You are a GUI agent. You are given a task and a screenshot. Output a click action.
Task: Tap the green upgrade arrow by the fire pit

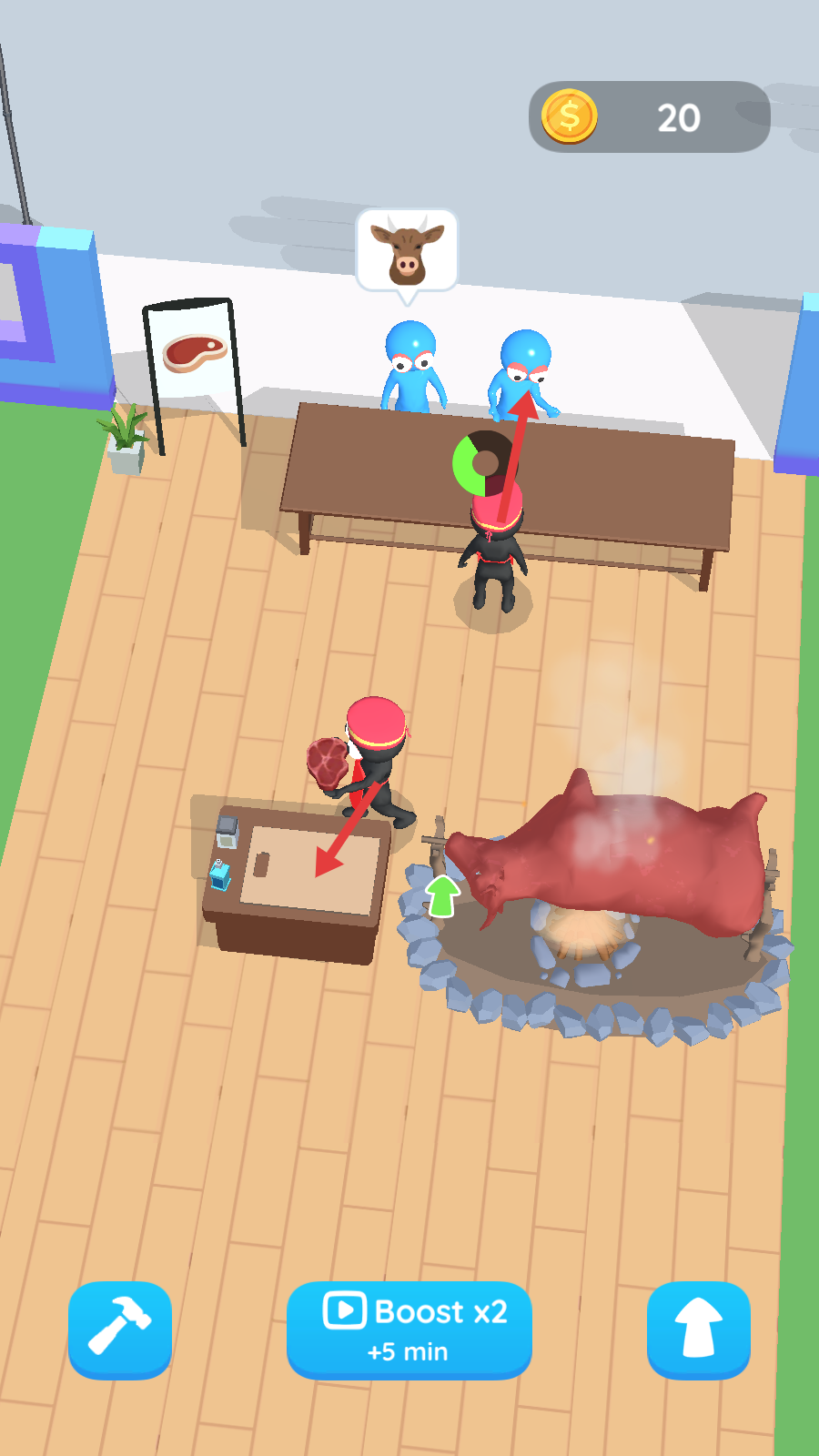pos(443,895)
